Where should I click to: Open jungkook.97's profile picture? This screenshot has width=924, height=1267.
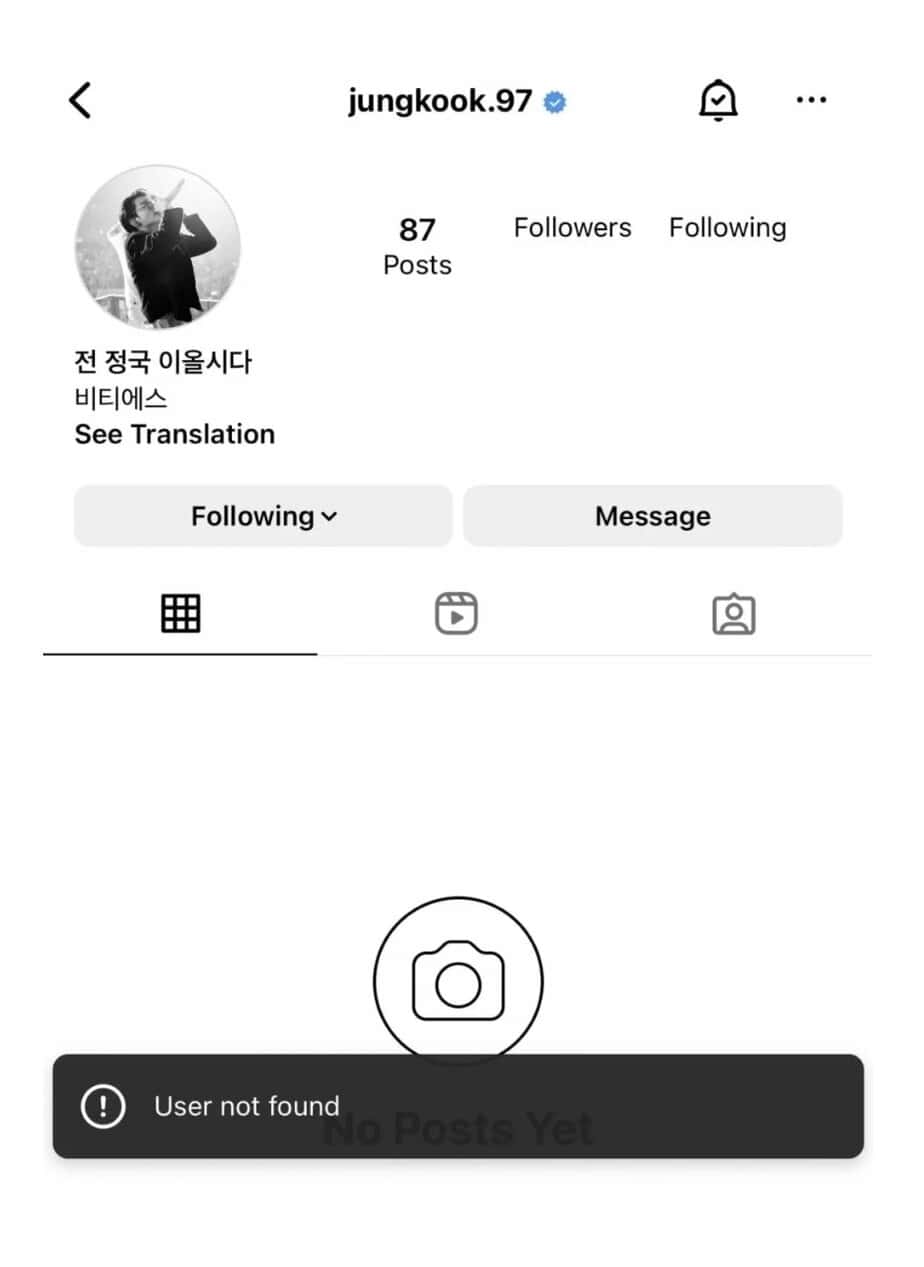point(158,247)
